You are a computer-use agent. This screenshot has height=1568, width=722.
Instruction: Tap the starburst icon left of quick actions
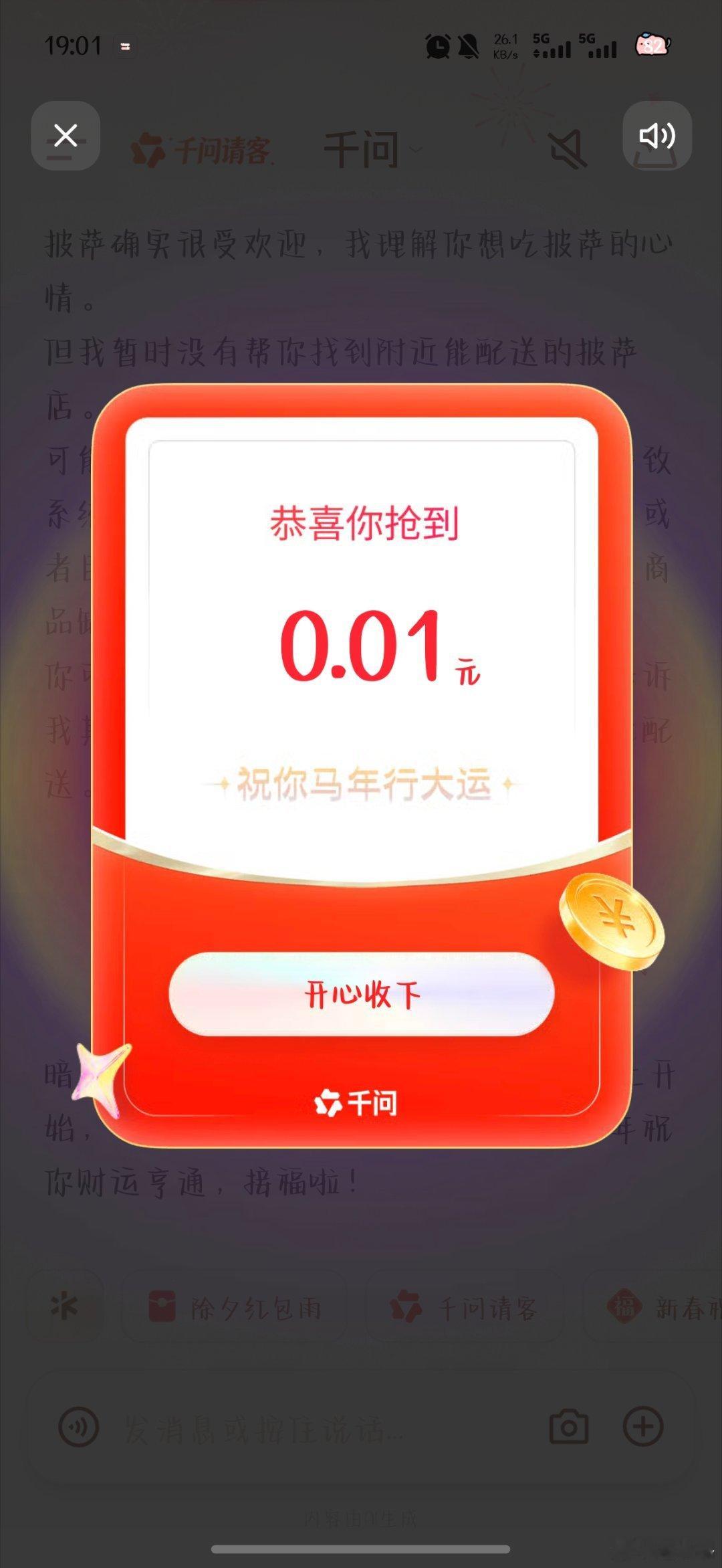64,1307
